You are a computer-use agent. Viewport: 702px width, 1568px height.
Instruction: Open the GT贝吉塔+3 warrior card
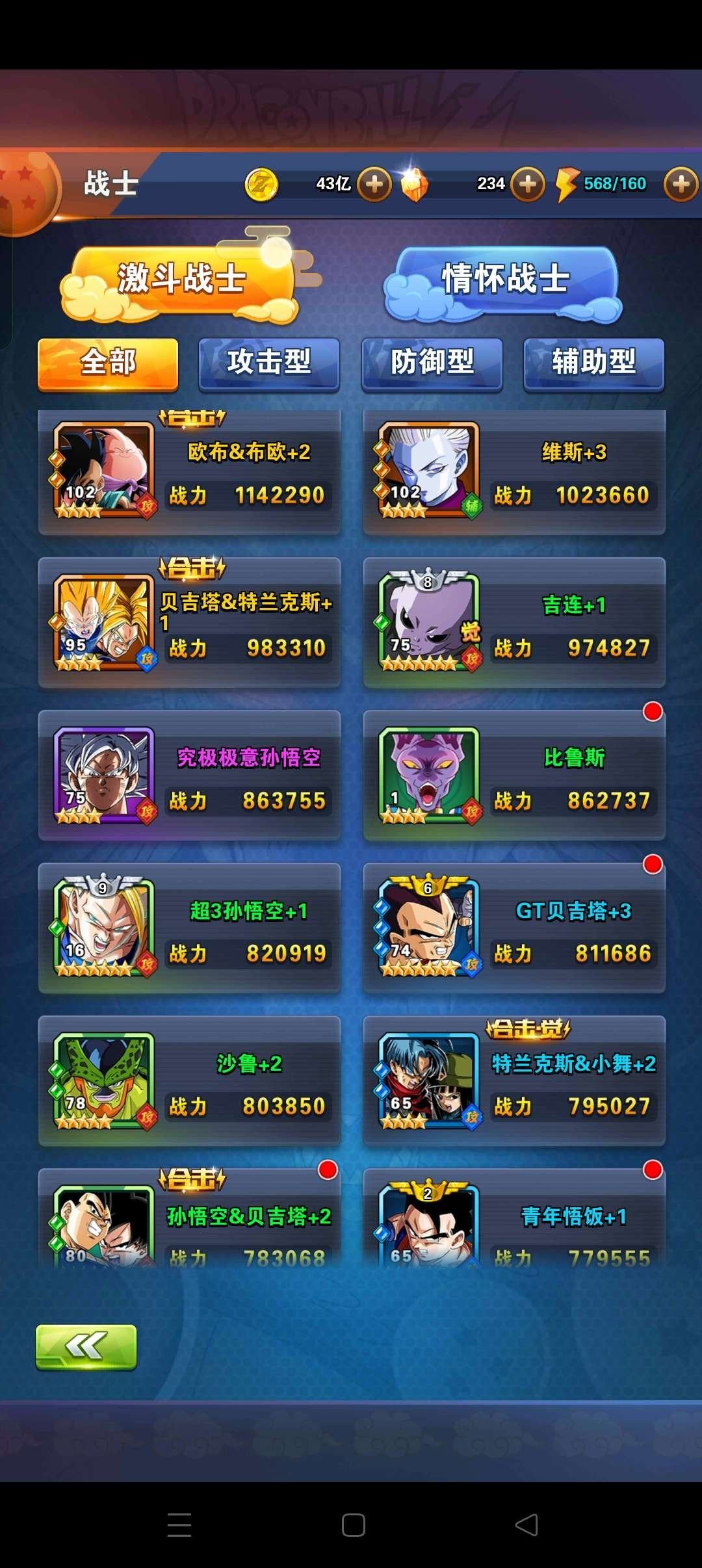click(x=513, y=928)
